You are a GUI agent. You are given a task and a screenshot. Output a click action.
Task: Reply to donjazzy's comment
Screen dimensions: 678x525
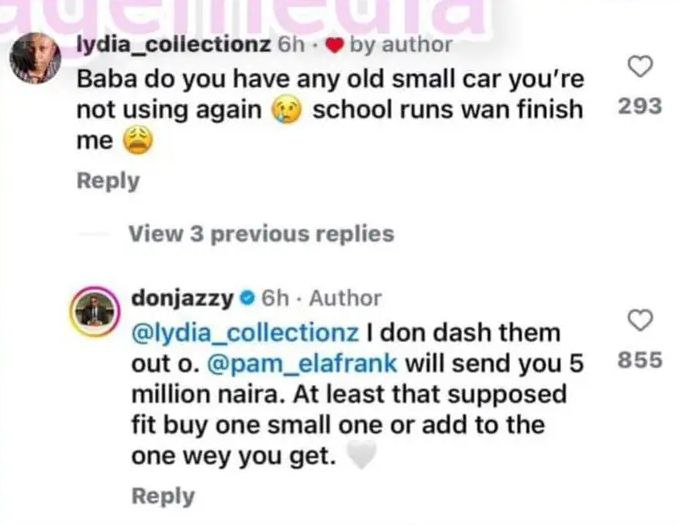tap(163, 495)
